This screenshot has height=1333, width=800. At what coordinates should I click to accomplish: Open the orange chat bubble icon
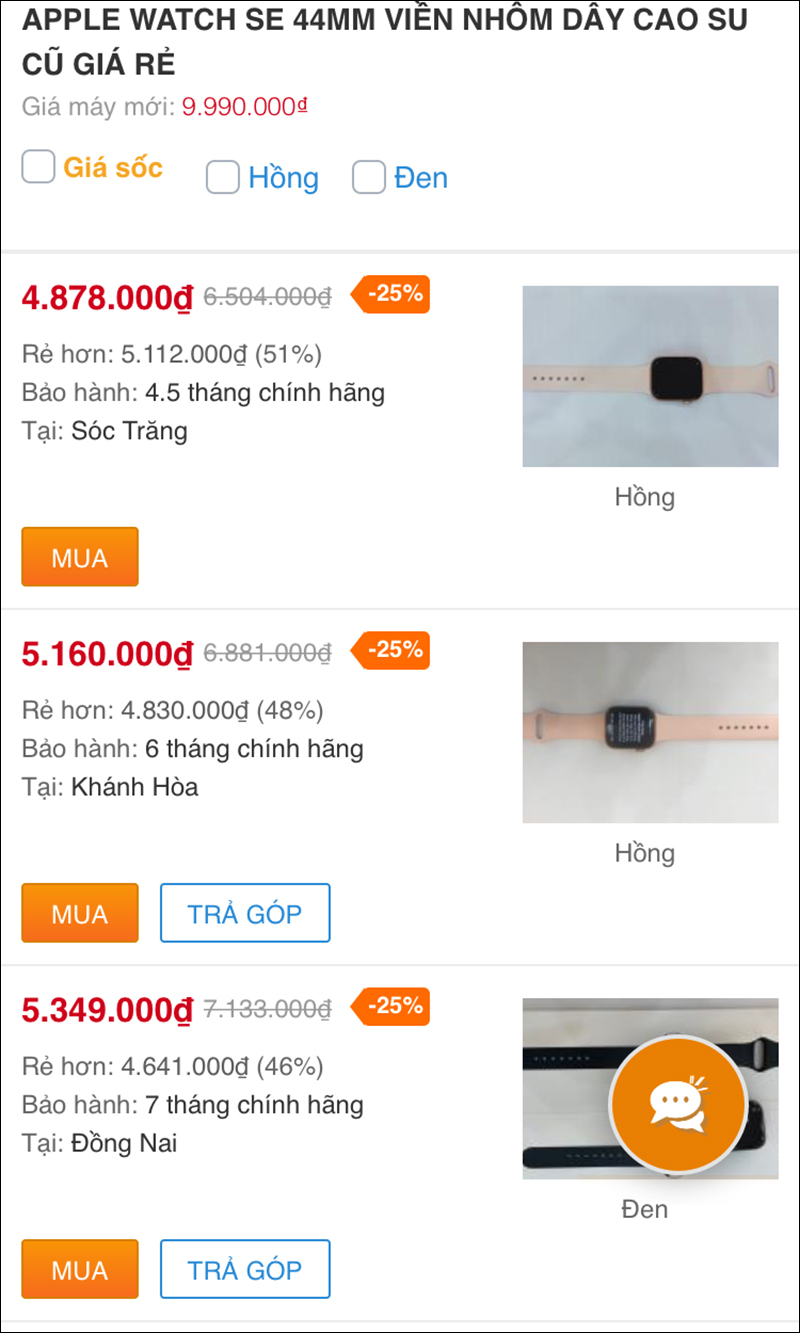tap(678, 1103)
